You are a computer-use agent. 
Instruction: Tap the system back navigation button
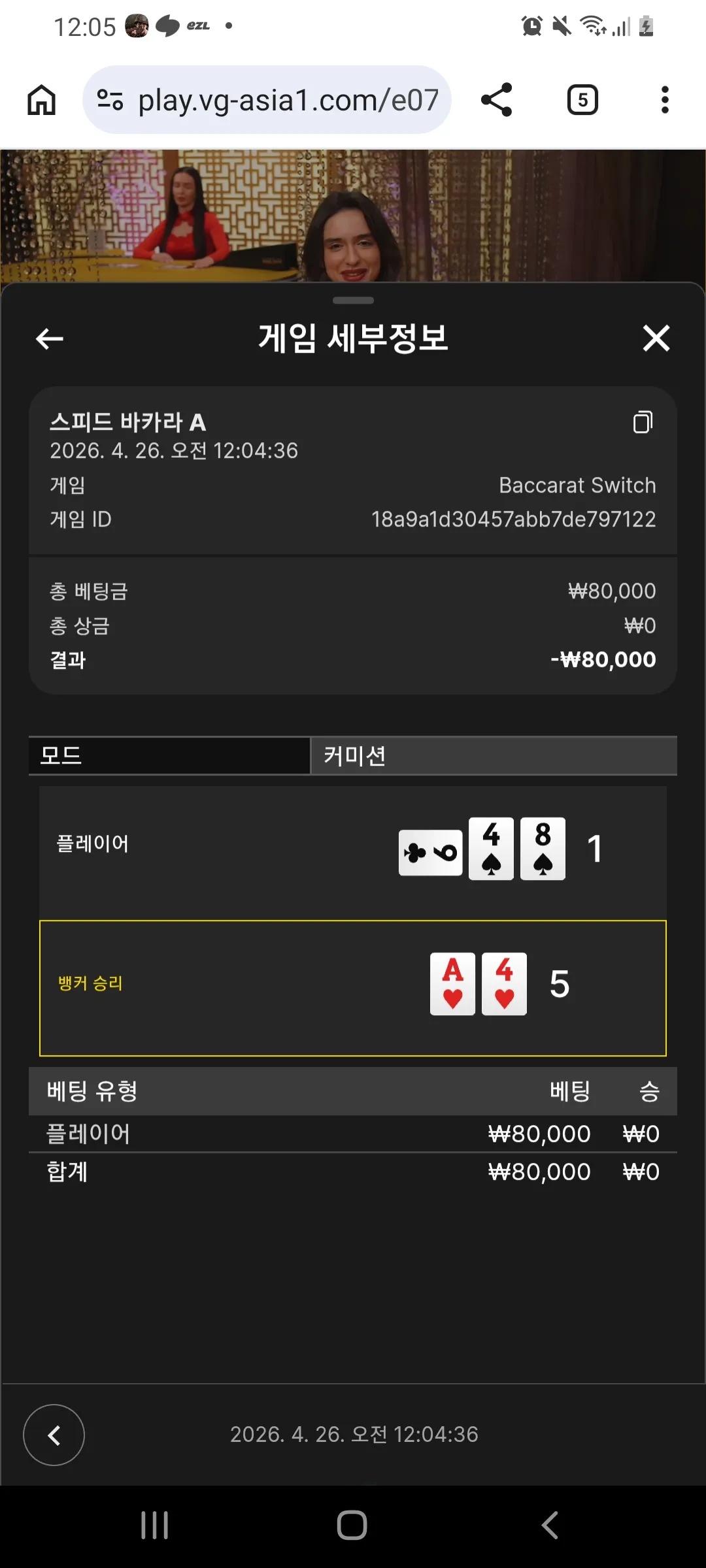coord(550,1526)
